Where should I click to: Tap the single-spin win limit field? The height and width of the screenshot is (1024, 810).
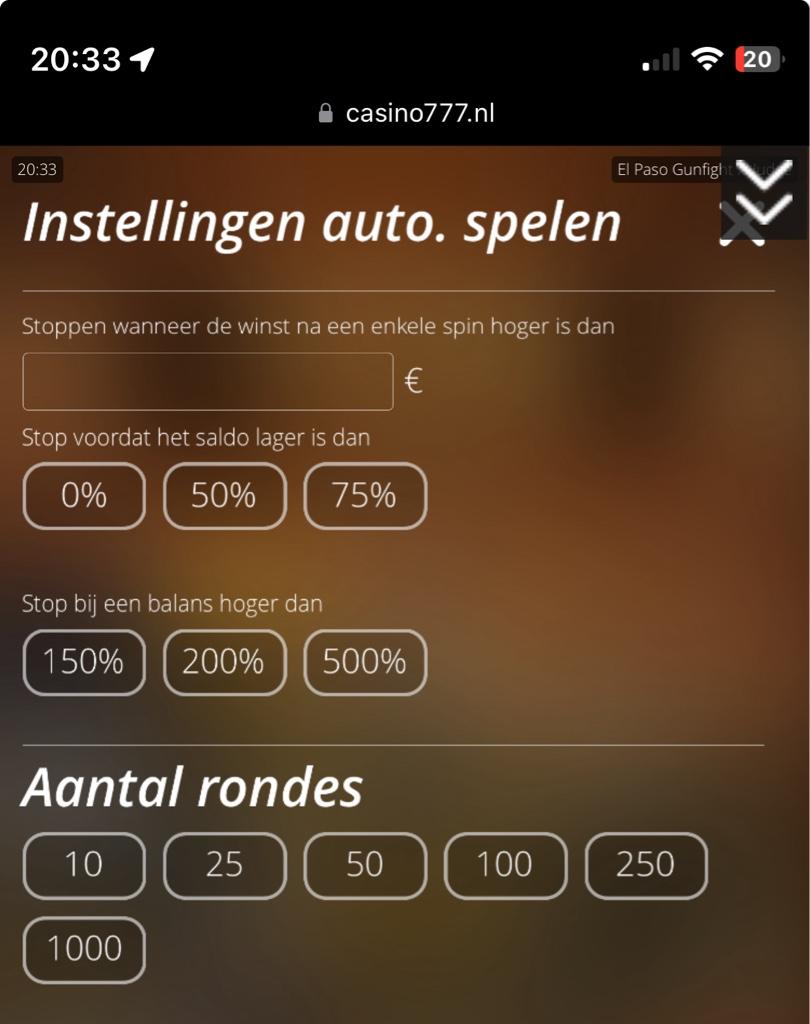[207, 381]
